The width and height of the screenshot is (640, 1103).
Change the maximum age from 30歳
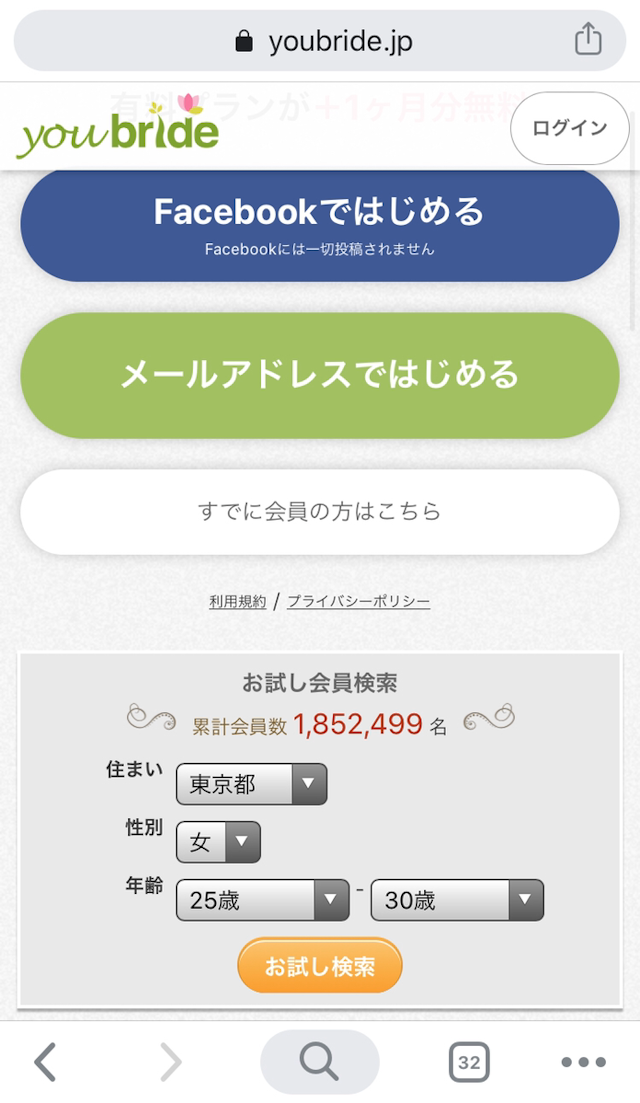point(457,900)
